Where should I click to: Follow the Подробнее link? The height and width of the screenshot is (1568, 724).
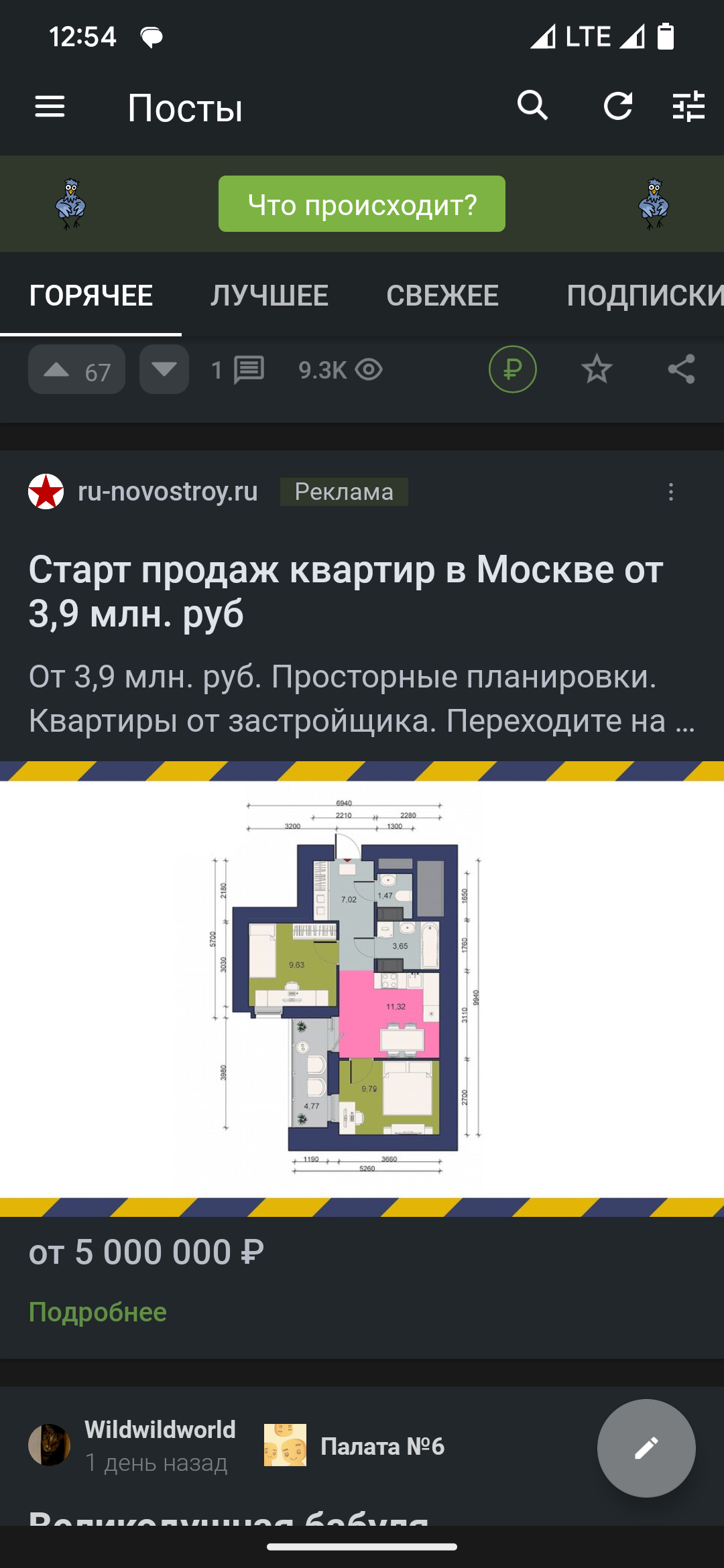coord(98,1312)
